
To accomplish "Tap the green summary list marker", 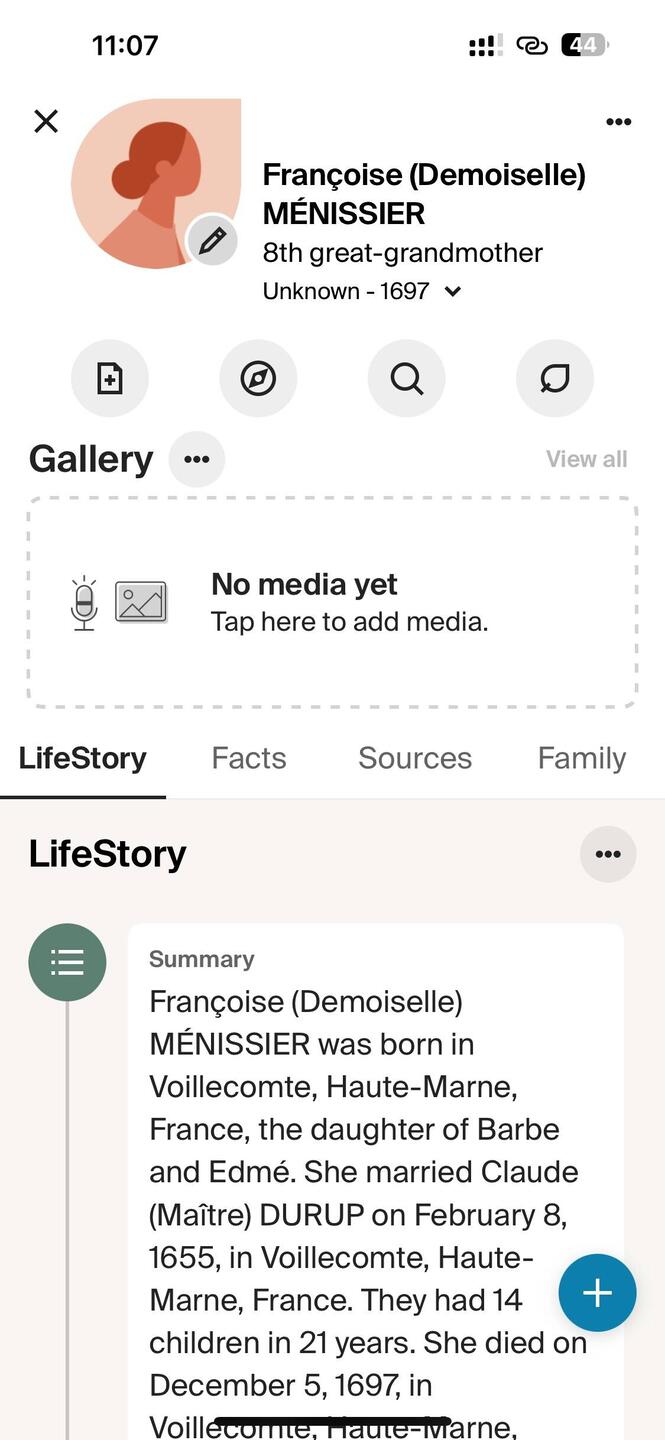I will click(67, 963).
